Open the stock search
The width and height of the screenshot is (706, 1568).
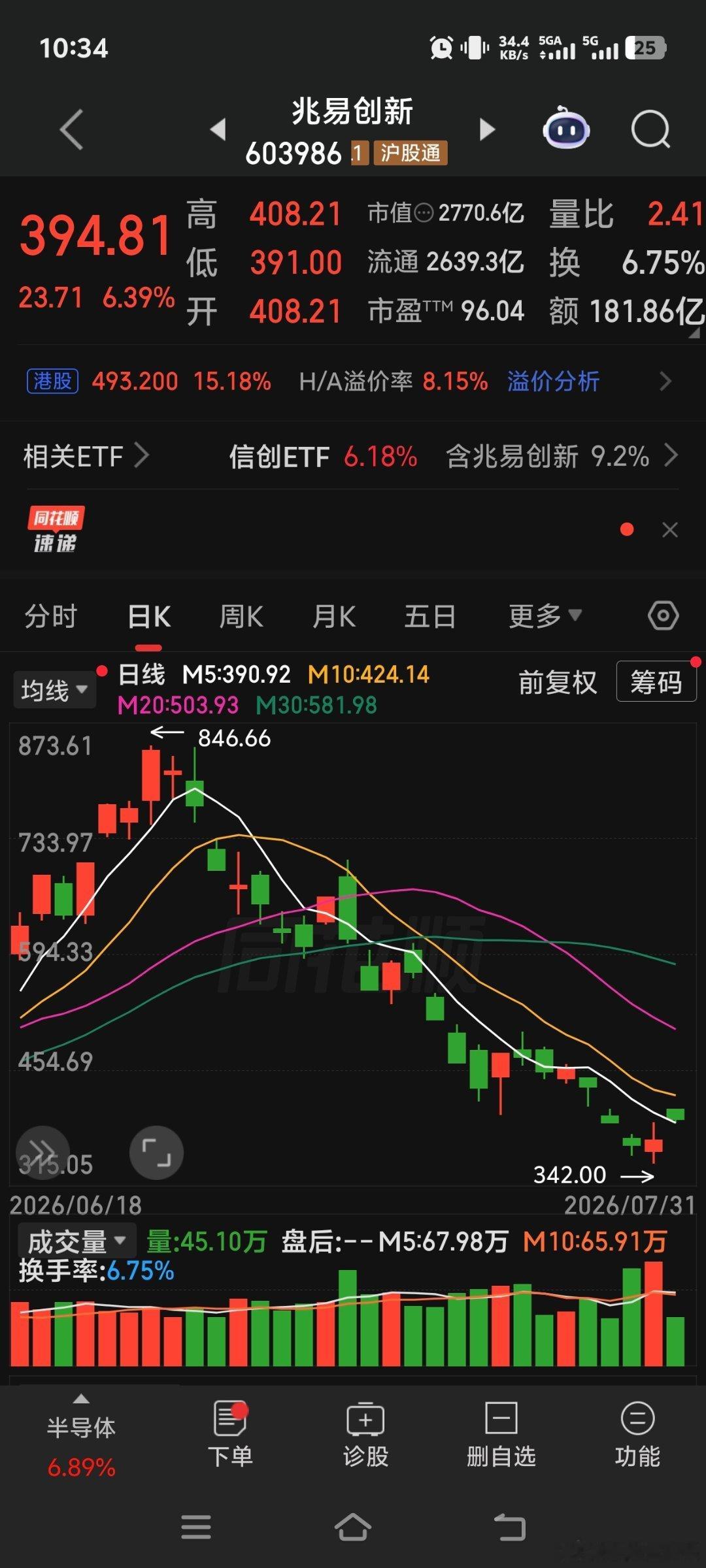651,129
